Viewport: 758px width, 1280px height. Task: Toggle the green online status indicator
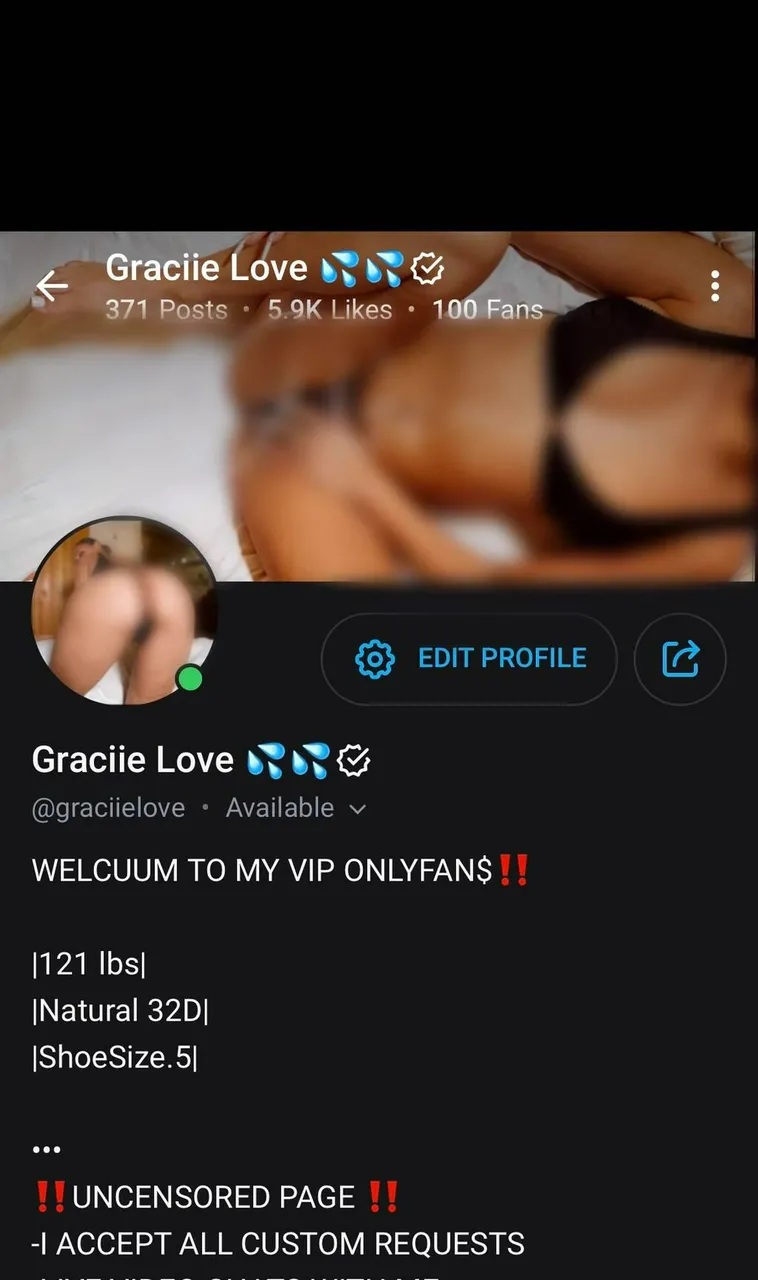tap(191, 678)
